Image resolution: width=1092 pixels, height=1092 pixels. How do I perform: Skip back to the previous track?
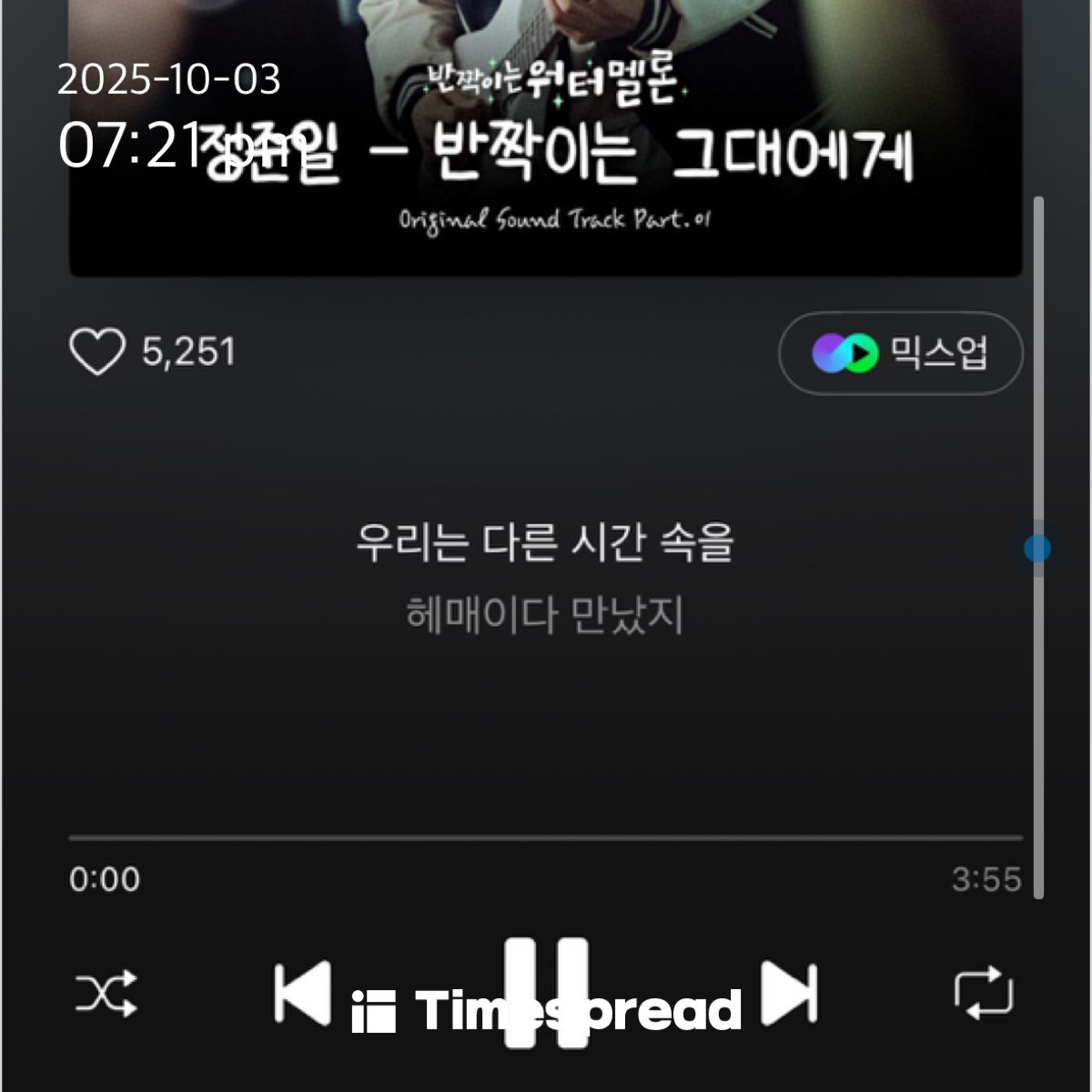coord(302,993)
